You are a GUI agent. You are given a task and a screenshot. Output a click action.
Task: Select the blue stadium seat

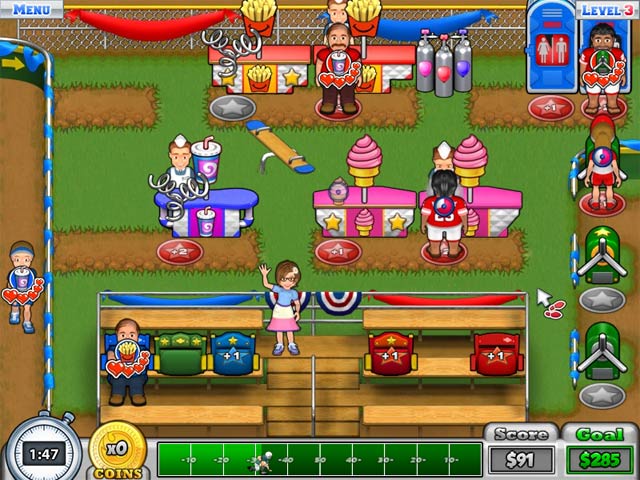coord(230,353)
